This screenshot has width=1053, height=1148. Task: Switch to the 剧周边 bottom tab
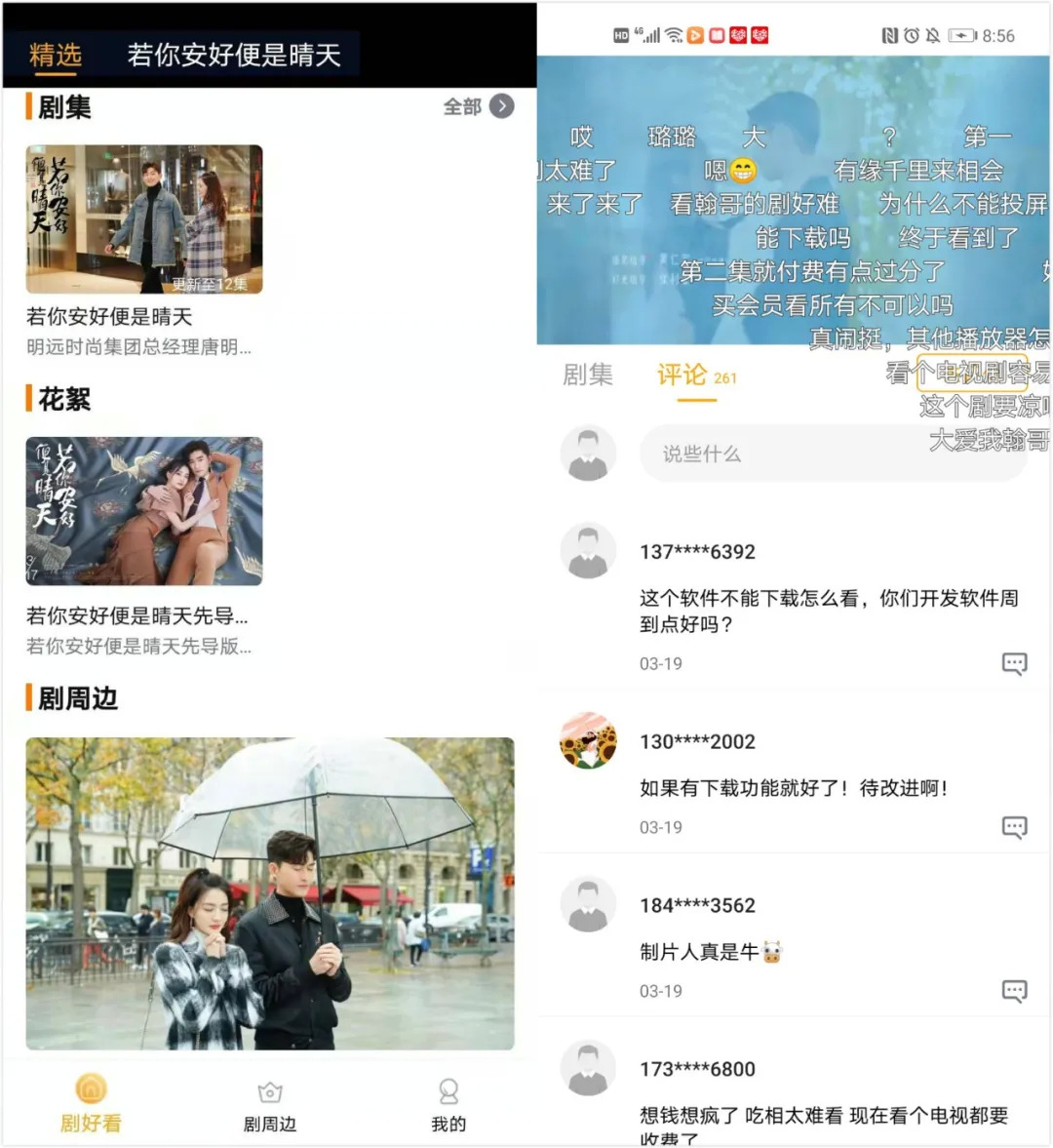(x=270, y=1105)
